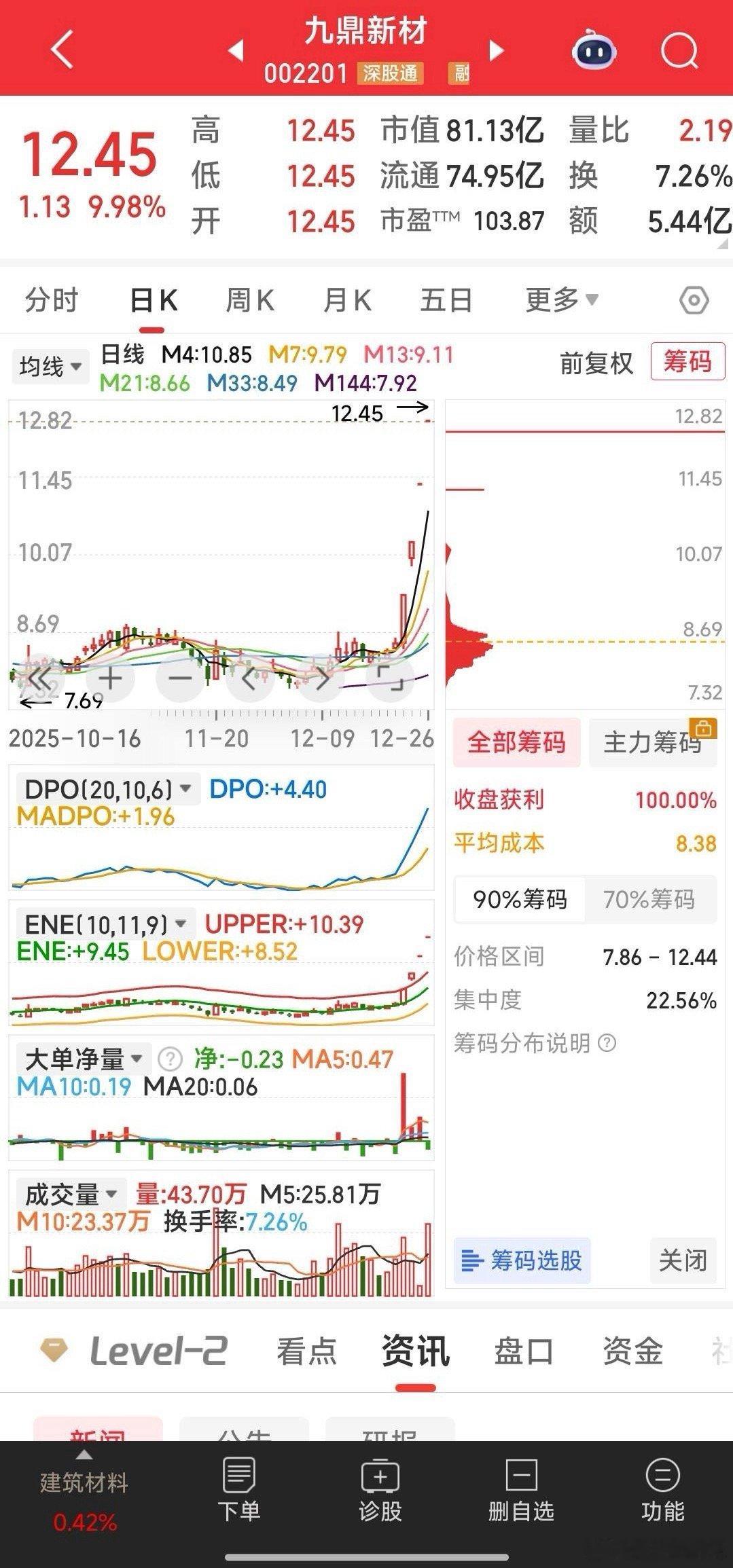Switch to the next stock arrow
The image size is (733, 1568).
click(x=497, y=50)
